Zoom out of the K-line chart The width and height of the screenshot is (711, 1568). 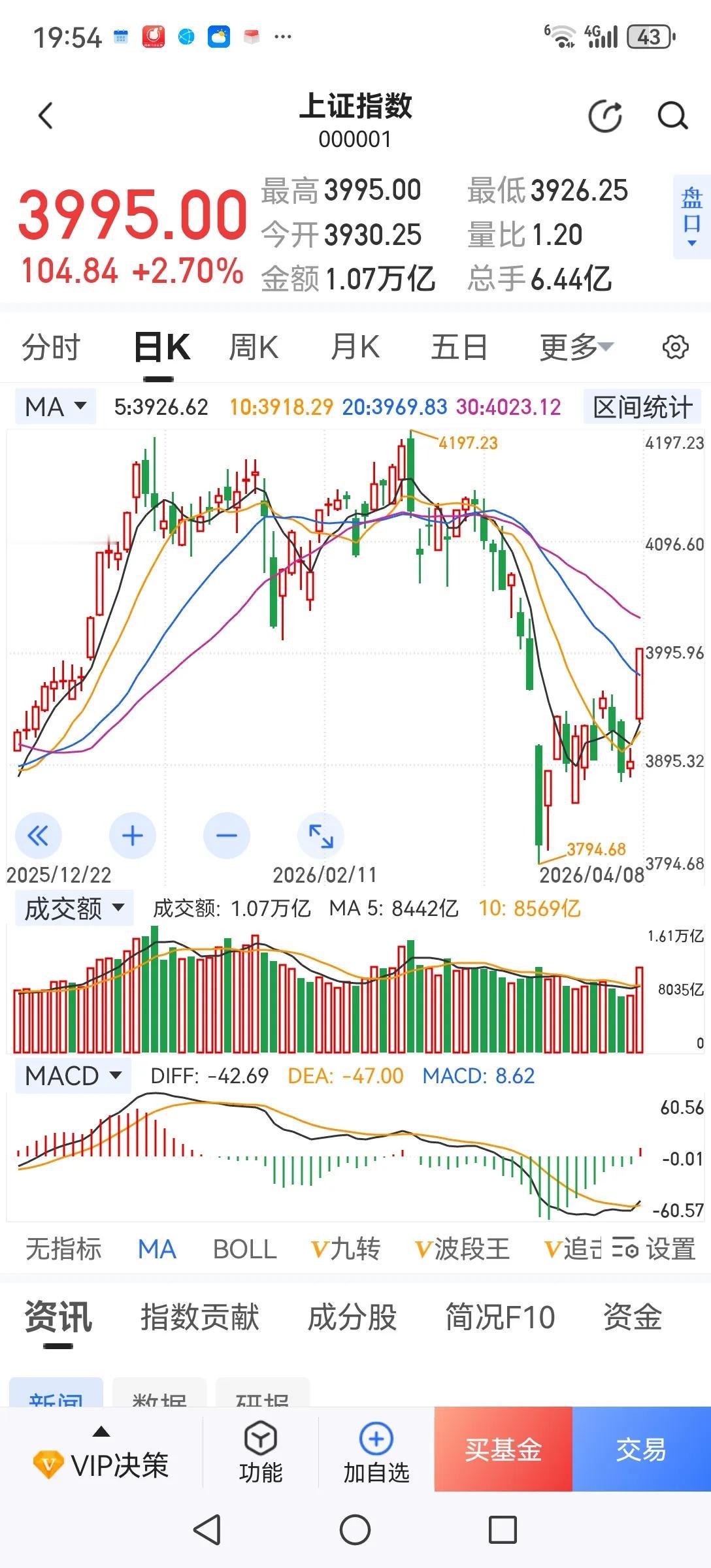pyautogui.click(x=225, y=835)
